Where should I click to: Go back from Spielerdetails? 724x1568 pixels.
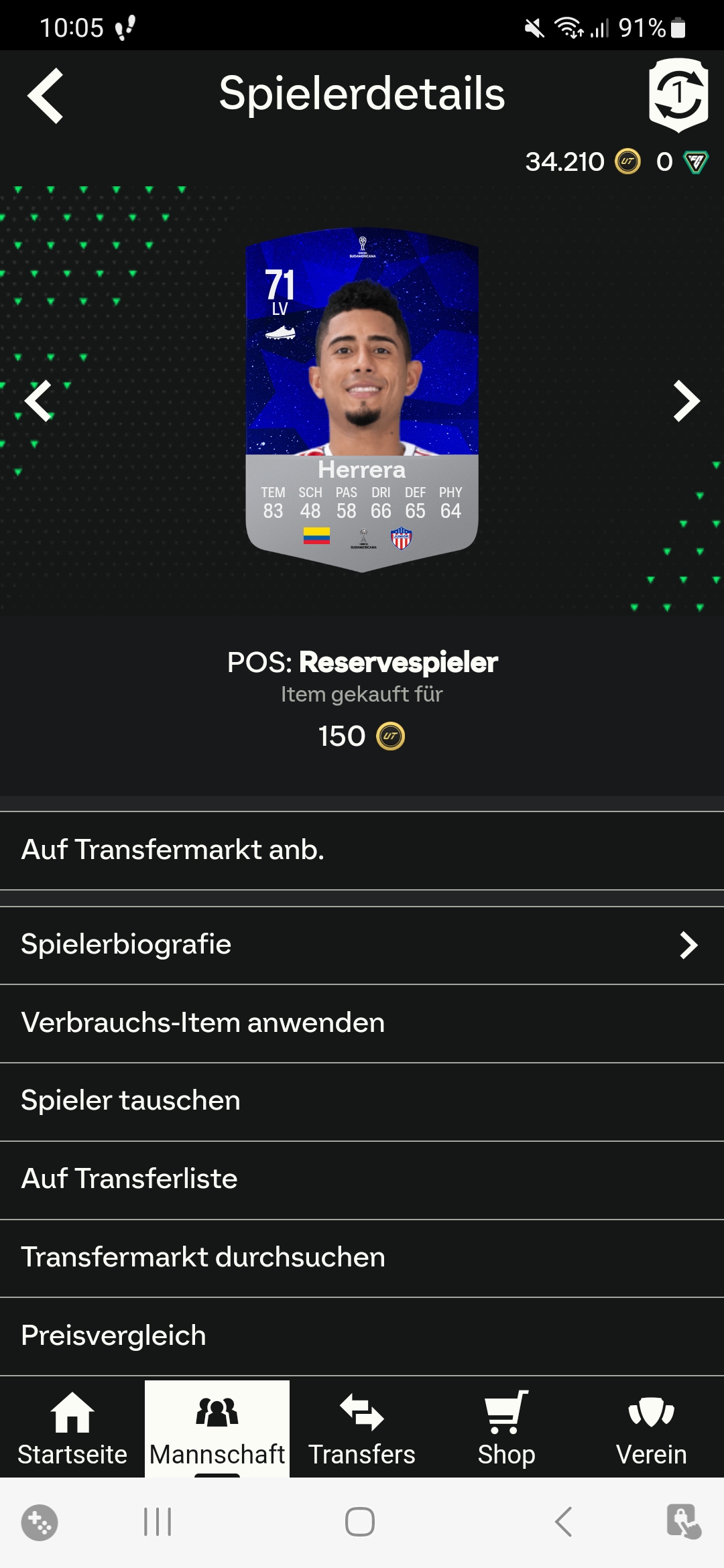point(46,95)
